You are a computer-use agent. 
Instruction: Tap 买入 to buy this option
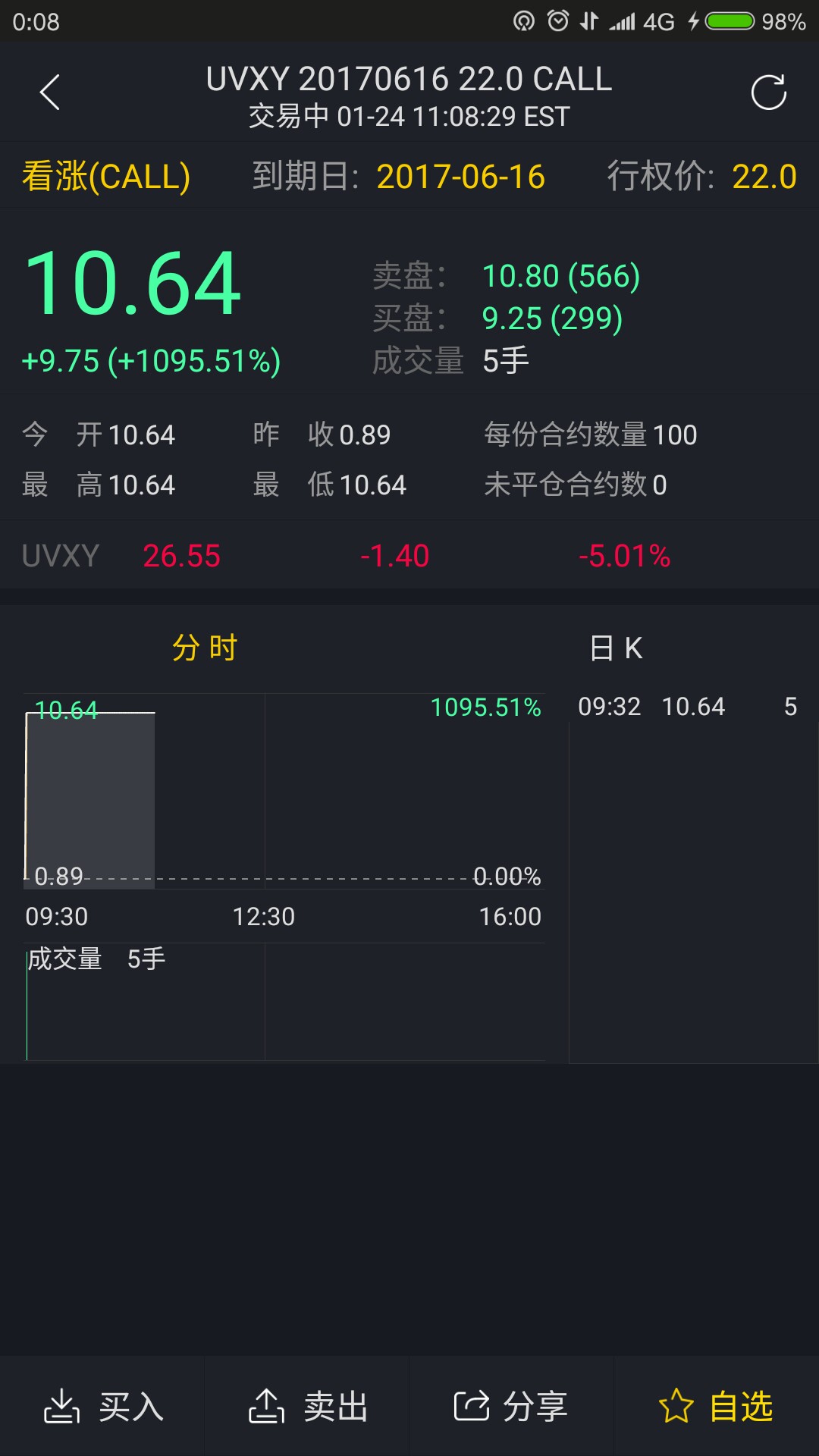coord(103,1407)
